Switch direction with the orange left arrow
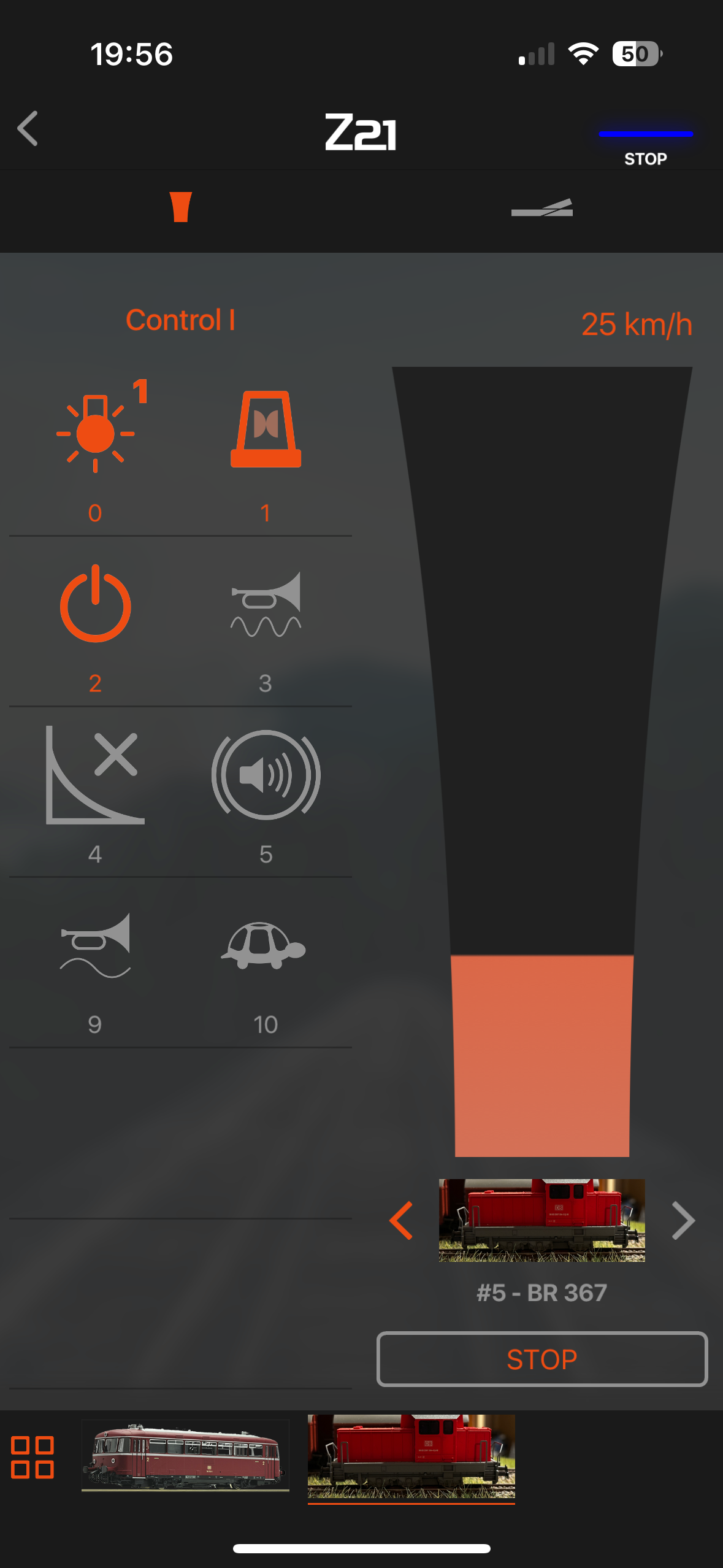The width and height of the screenshot is (723, 1568). 401,1221
